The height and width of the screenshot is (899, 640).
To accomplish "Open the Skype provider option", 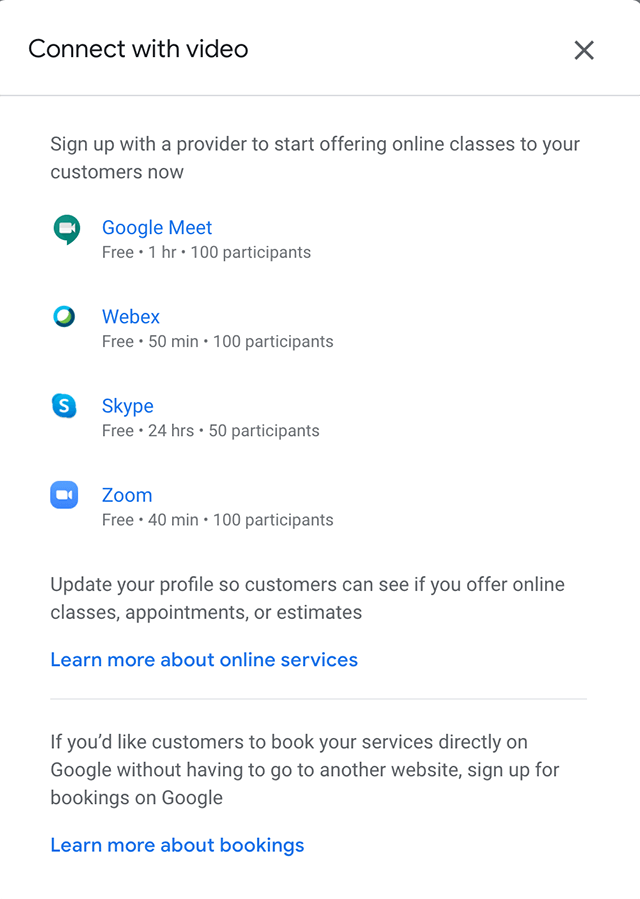I will (128, 406).
